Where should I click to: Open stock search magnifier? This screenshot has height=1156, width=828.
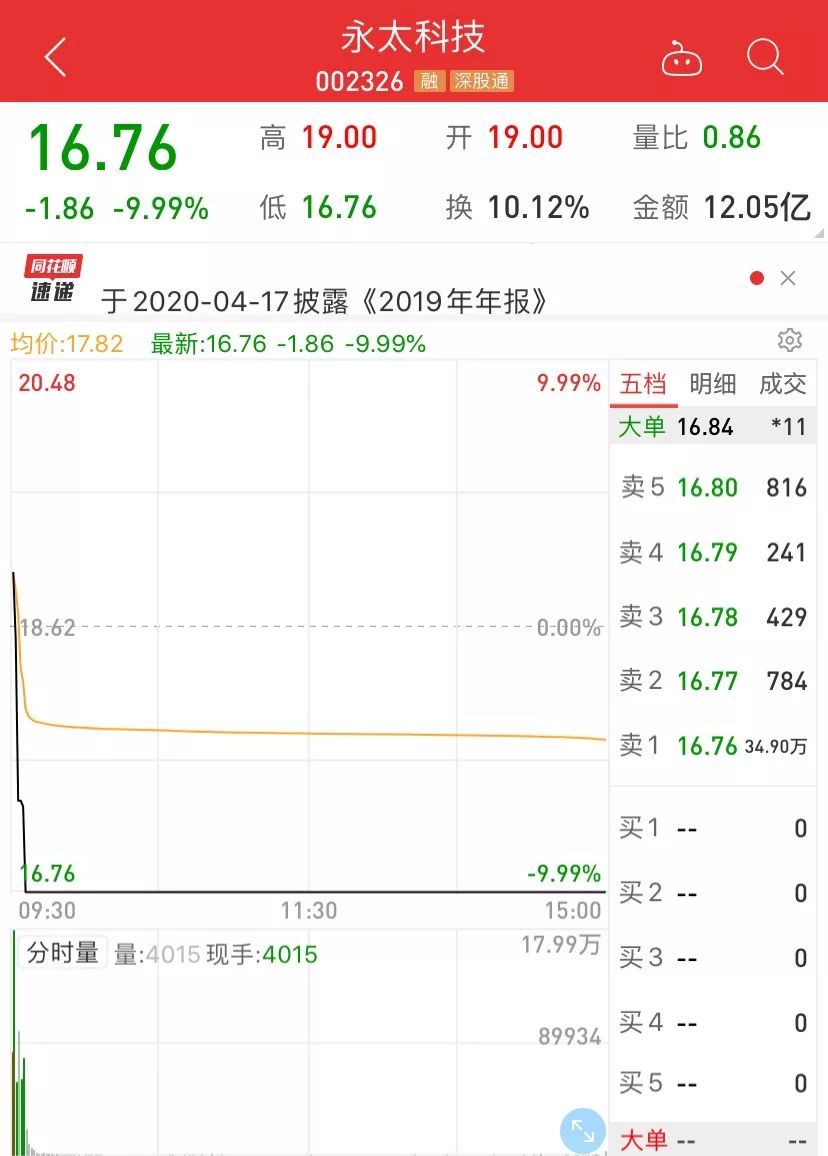(x=765, y=58)
